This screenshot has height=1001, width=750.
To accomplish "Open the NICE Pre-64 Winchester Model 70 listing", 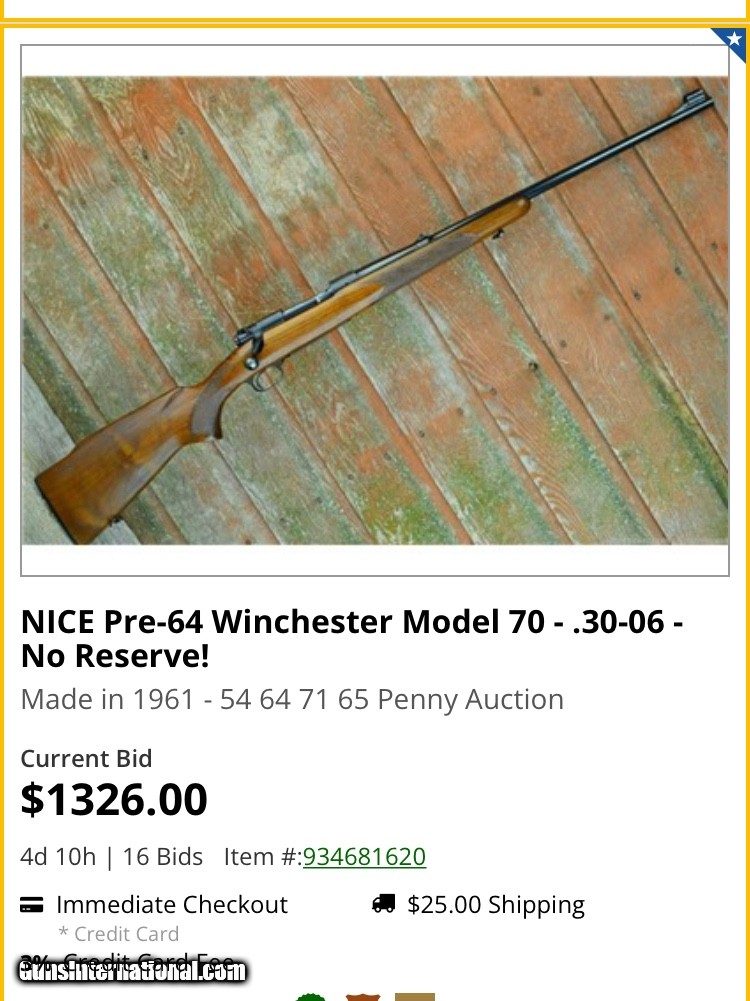I will pyautogui.click(x=352, y=639).
